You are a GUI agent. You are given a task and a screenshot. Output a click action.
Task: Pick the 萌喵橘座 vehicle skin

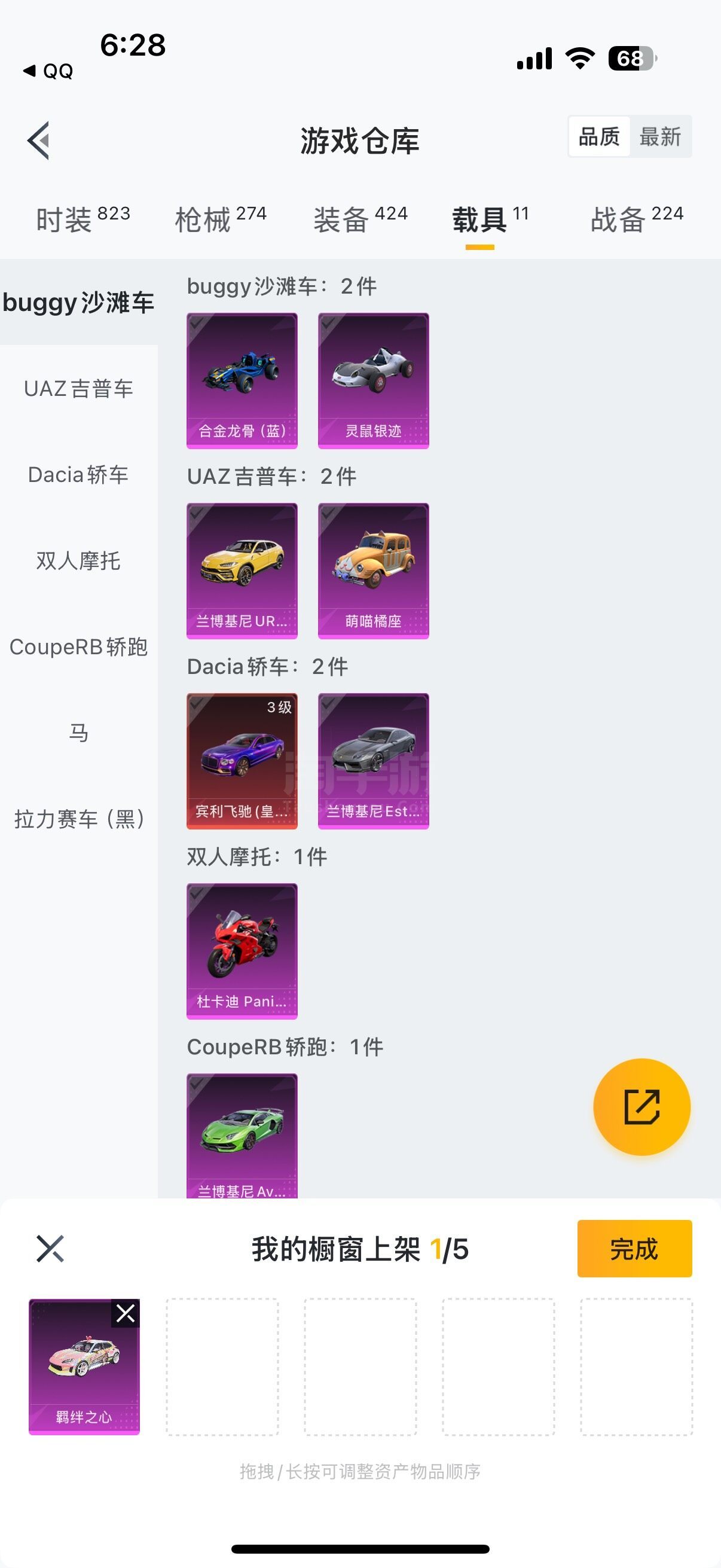pos(373,571)
